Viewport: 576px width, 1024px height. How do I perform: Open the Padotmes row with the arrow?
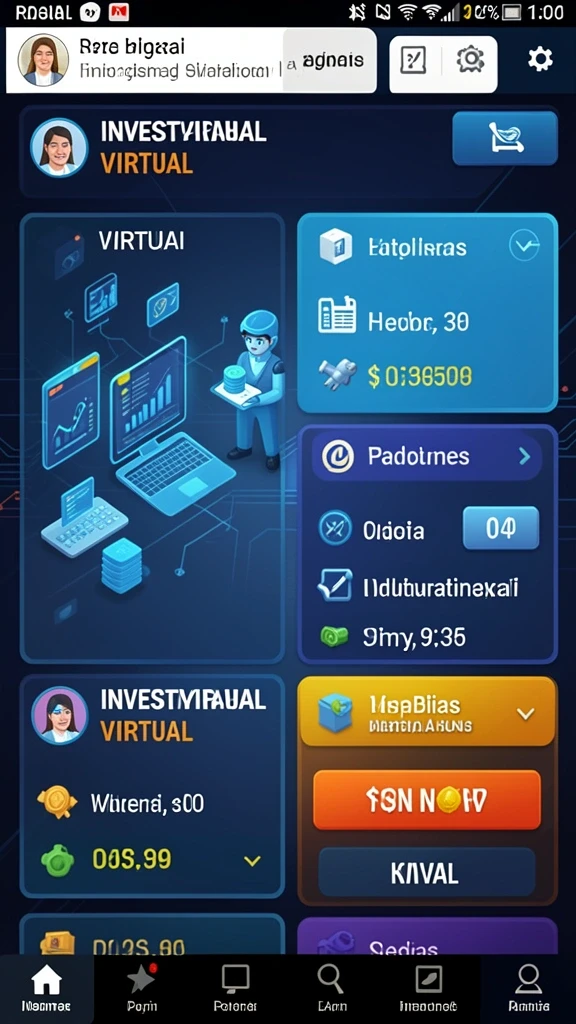(x=426, y=456)
